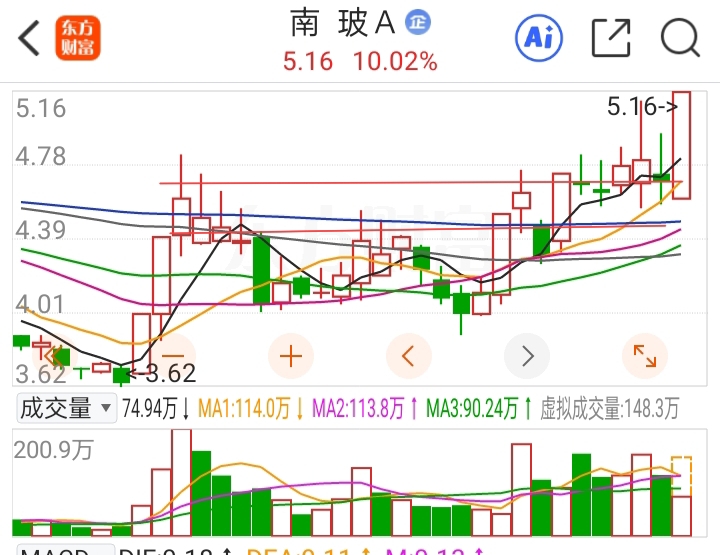Open the AI assistant icon
Screen dimensions: 720x555
(539, 38)
